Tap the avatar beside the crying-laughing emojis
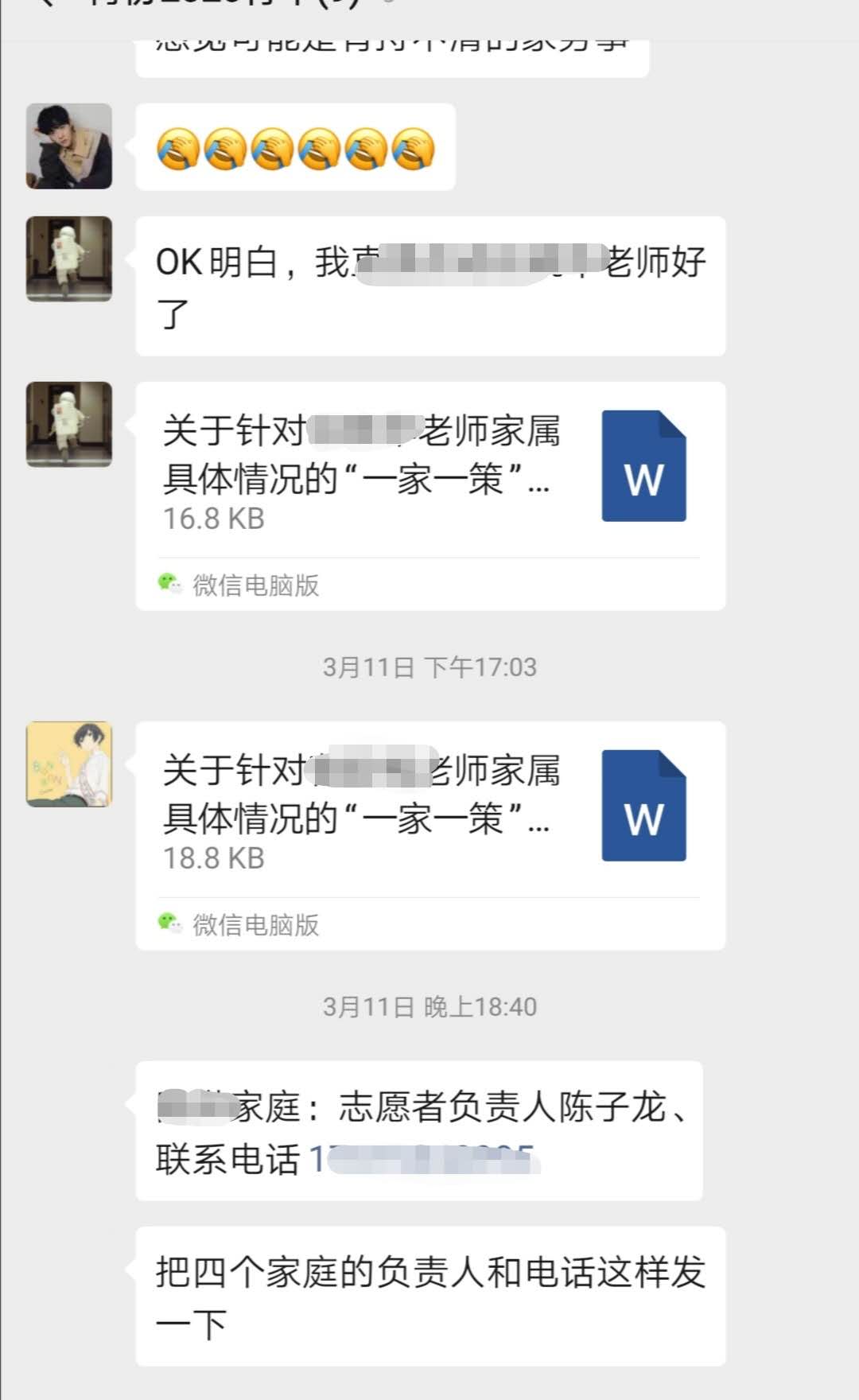This screenshot has height=1400, width=859. 69,146
